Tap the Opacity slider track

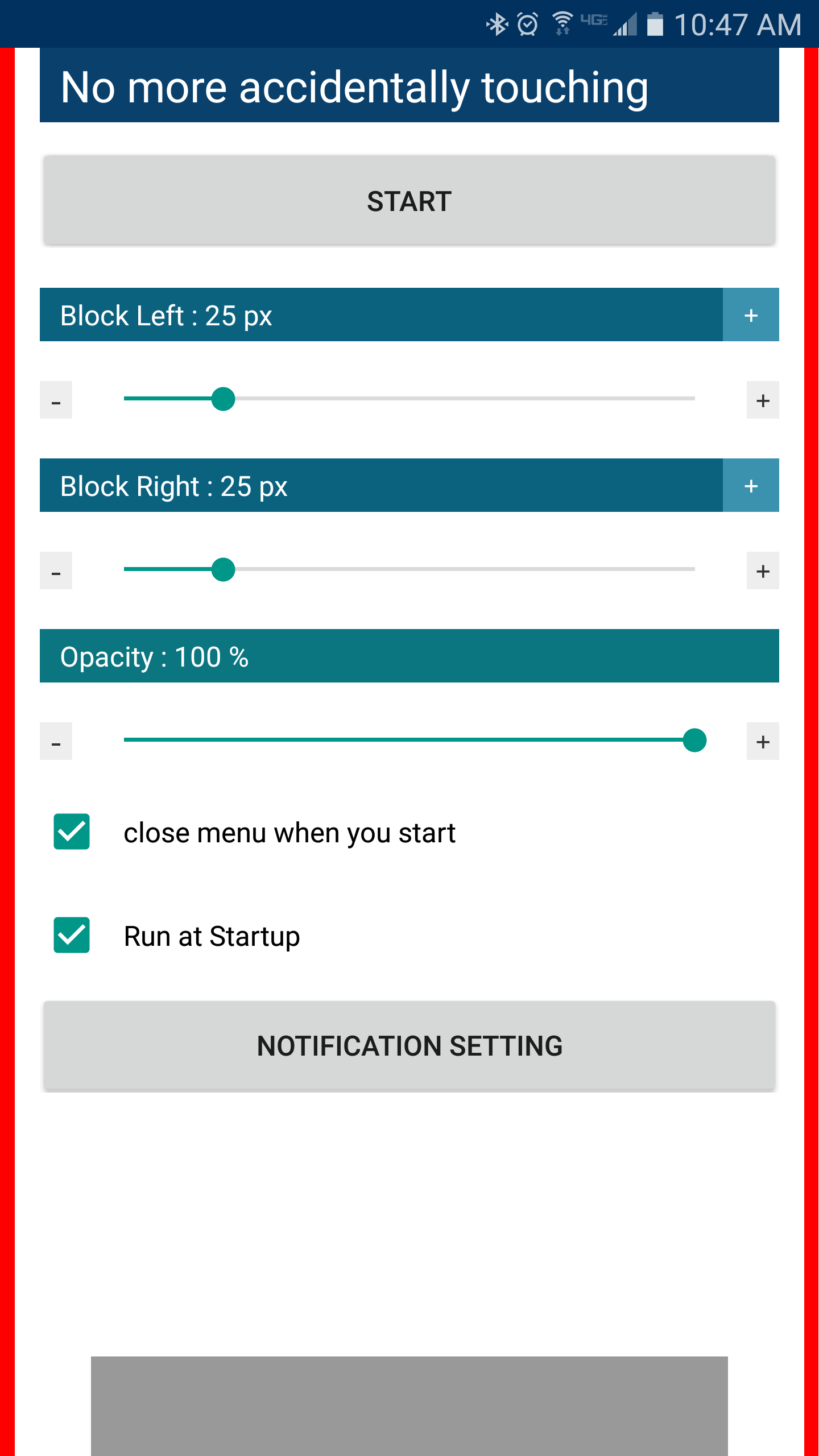(x=409, y=740)
